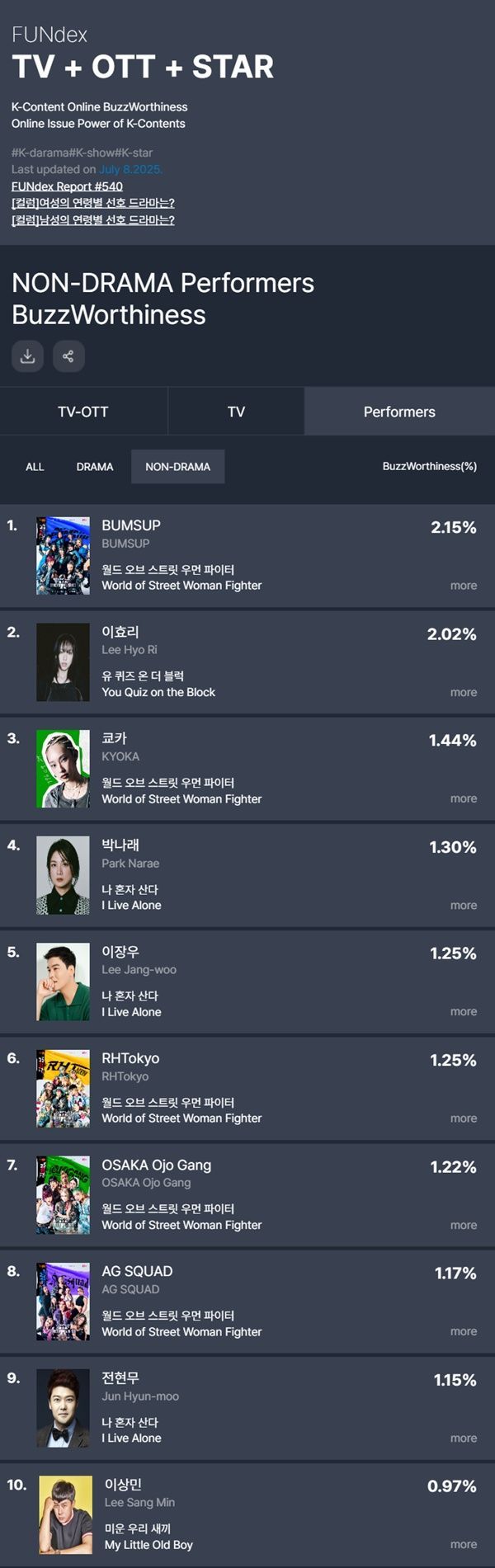Open FUNdex Report #540 link
Image resolution: width=495 pixels, height=1568 pixels.
(67, 186)
